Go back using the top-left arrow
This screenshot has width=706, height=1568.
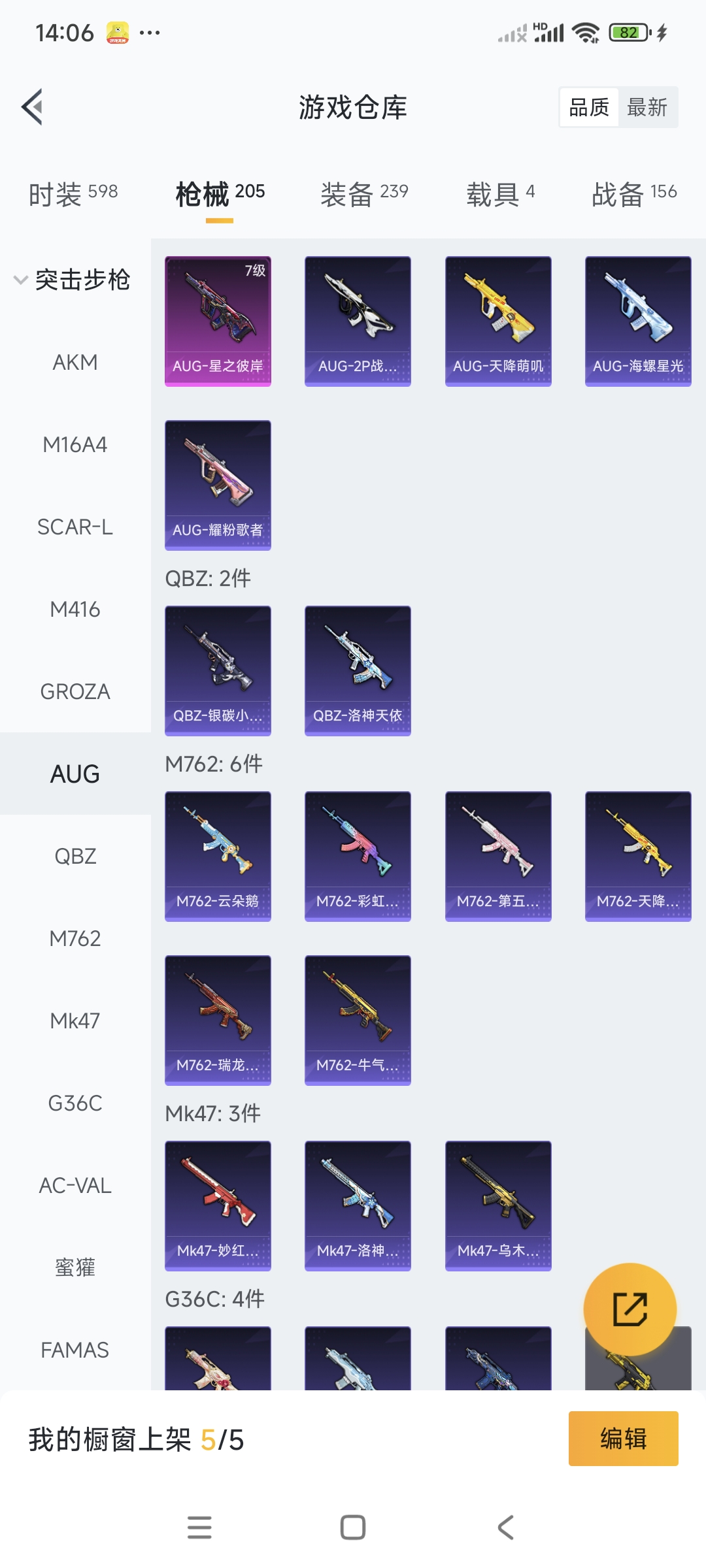pyautogui.click(x=32, y=106)
